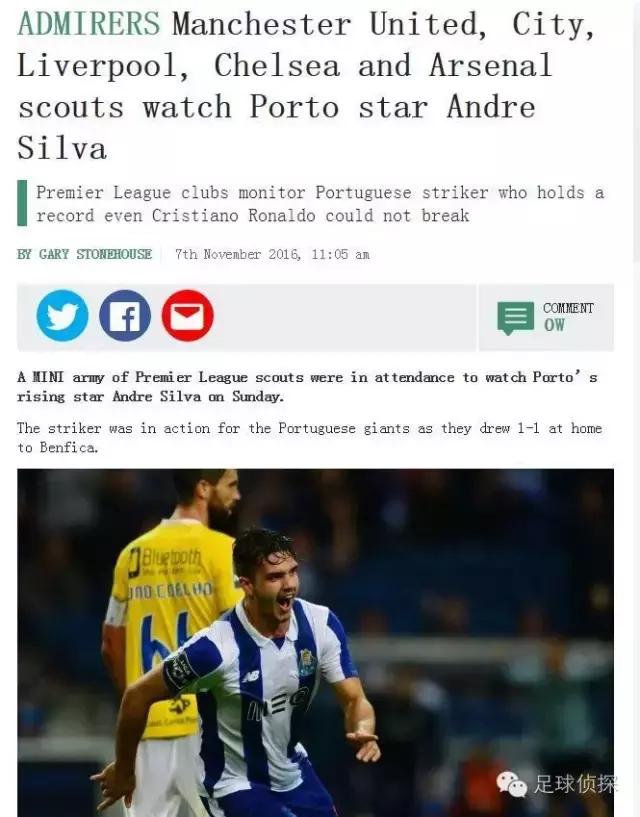Screen dimensions: 640x817
Task: Share the article via email
Action: pyautogui.click(x=187, y=317)
